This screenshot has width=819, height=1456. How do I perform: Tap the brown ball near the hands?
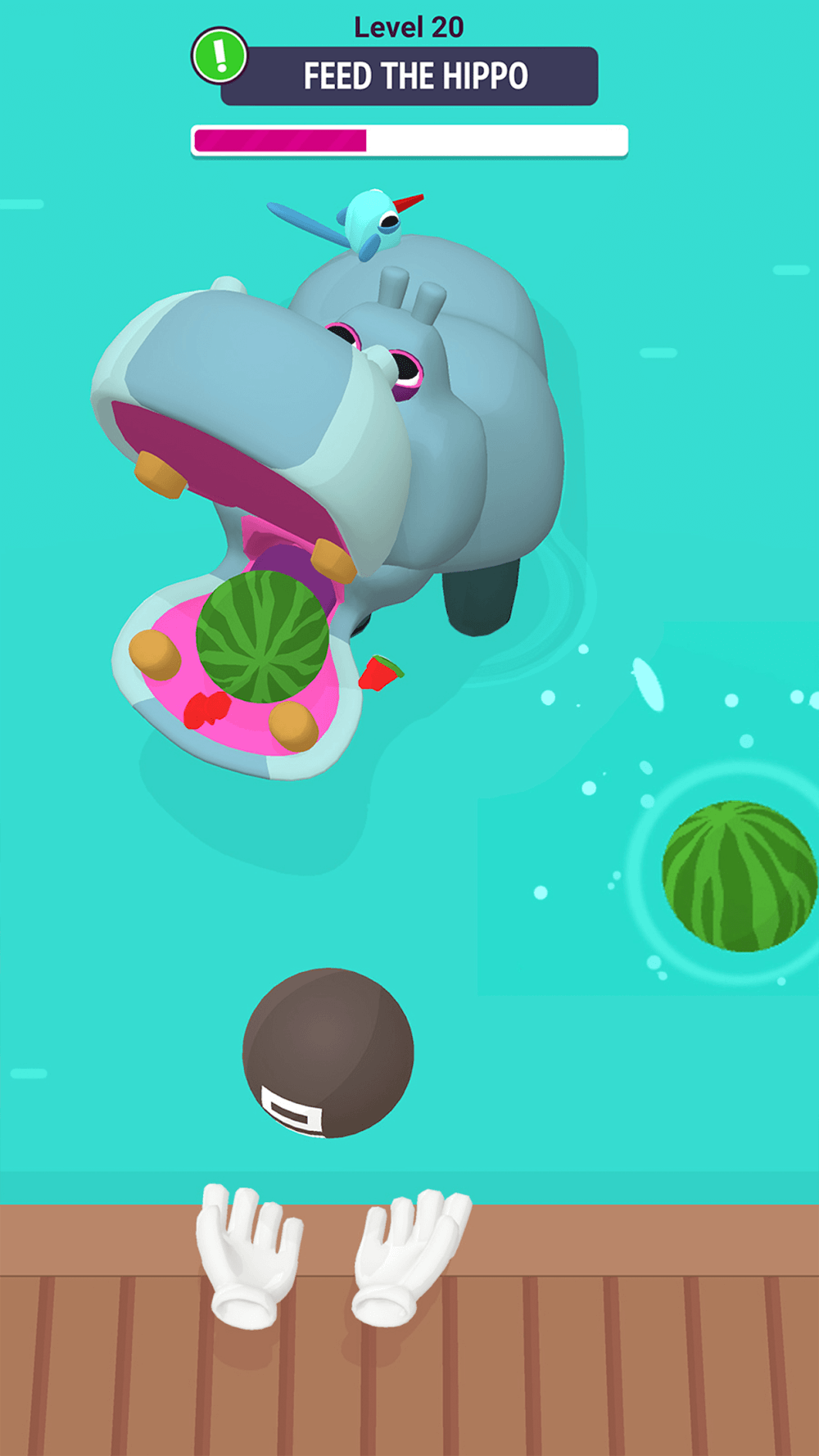tap(328, 1052)
